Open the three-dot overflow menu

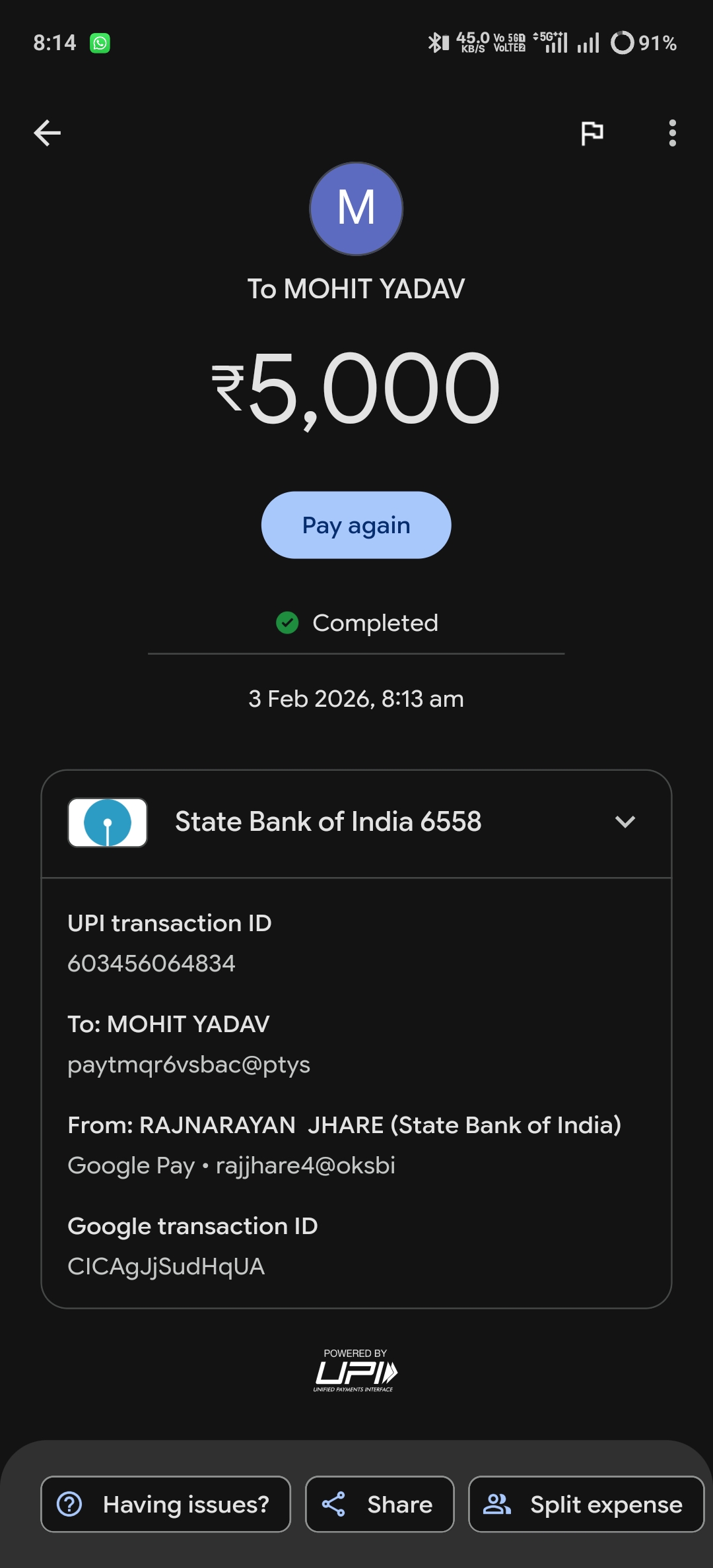[x=672, y=133]
